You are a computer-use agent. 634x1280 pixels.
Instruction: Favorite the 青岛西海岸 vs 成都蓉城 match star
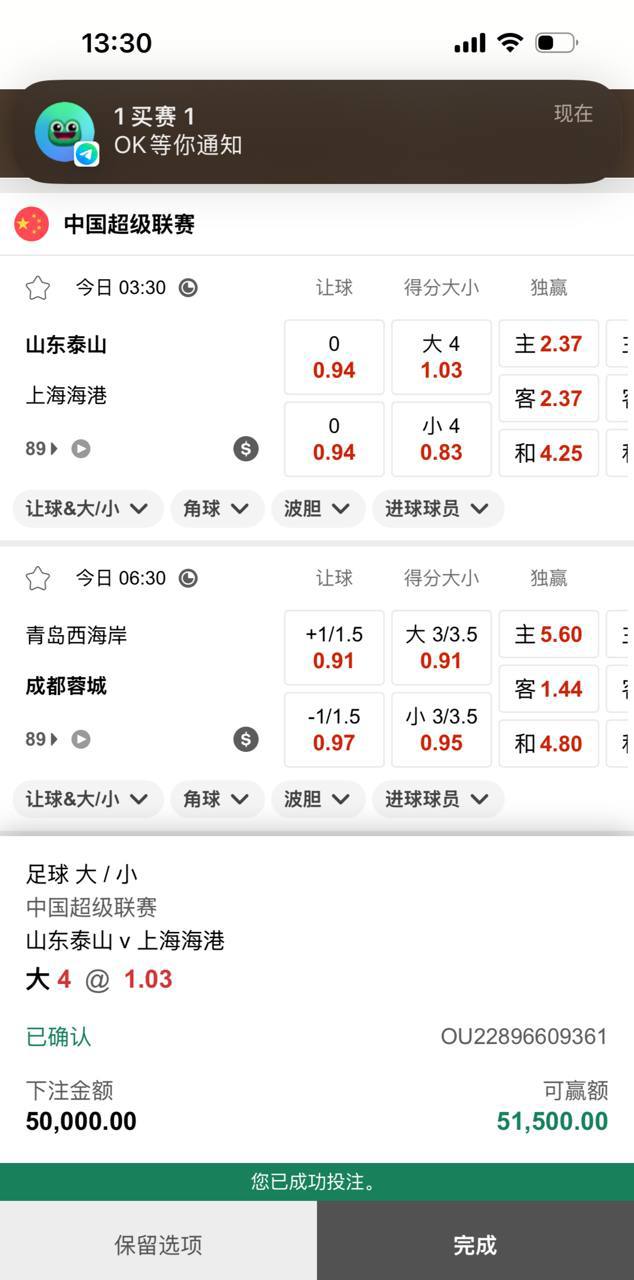[38, 578]
